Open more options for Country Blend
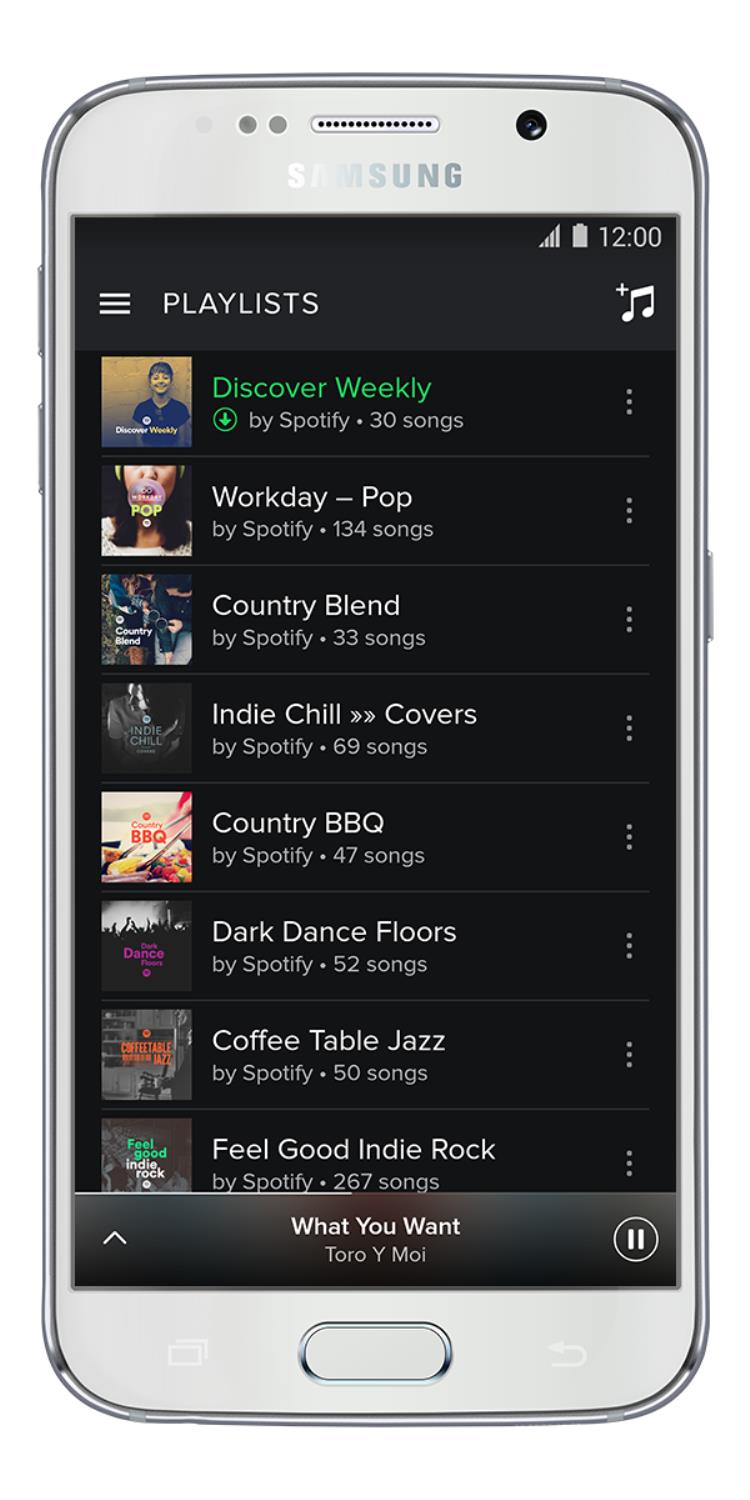Image resolution: width=750 pixels, height=1500 pixels. 629,620
